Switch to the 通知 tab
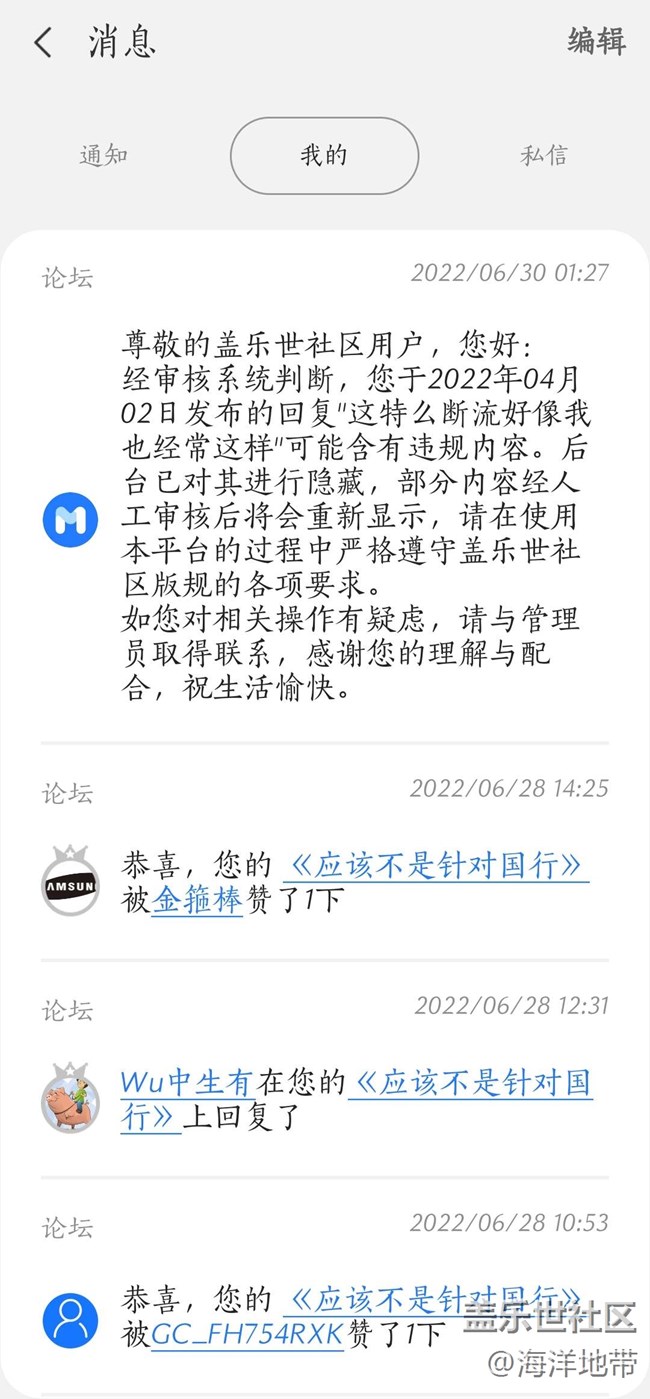The image size is (650, 1399). (x=104, y=155)
